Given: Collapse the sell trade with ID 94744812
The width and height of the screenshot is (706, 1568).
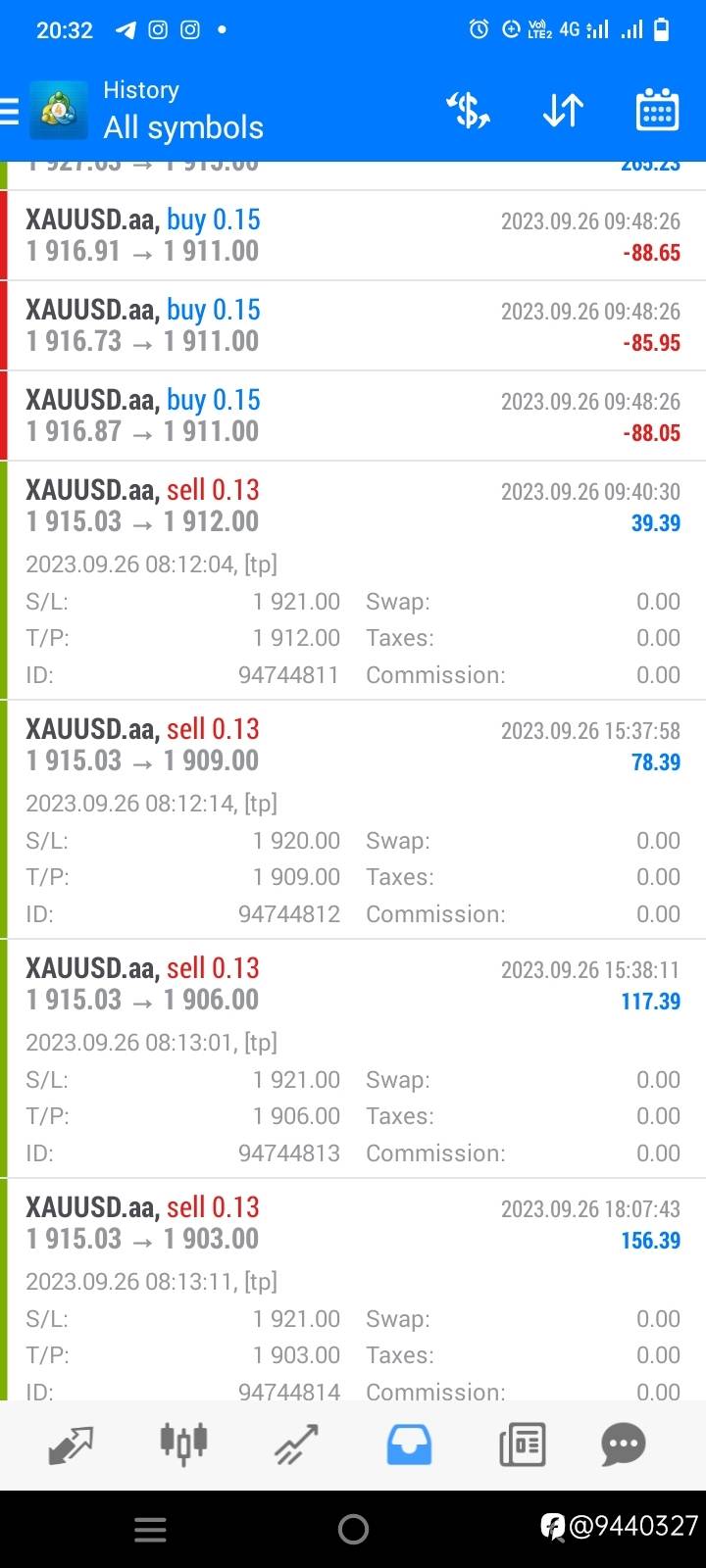Looking at the screenshot, I should pos(353,819).
